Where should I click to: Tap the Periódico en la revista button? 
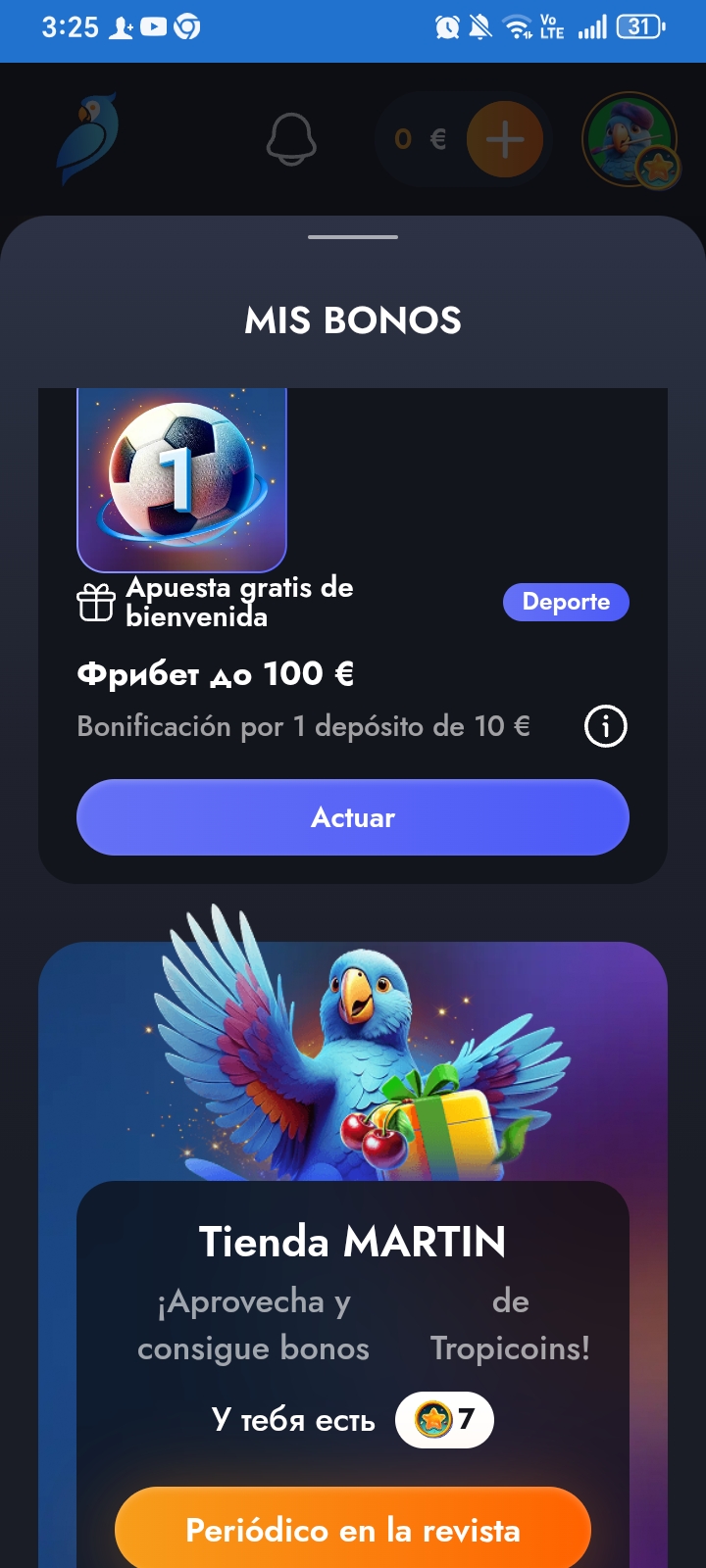353,1529
